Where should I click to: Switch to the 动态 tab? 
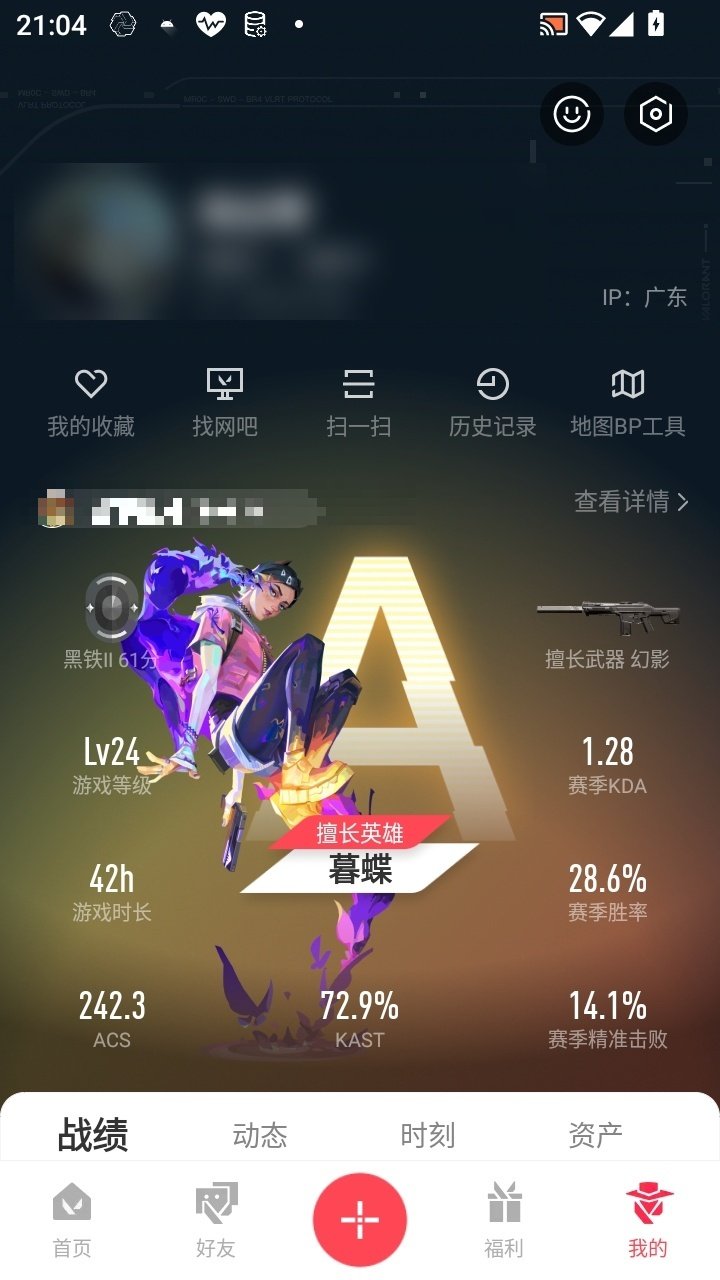click(261, 1135)
